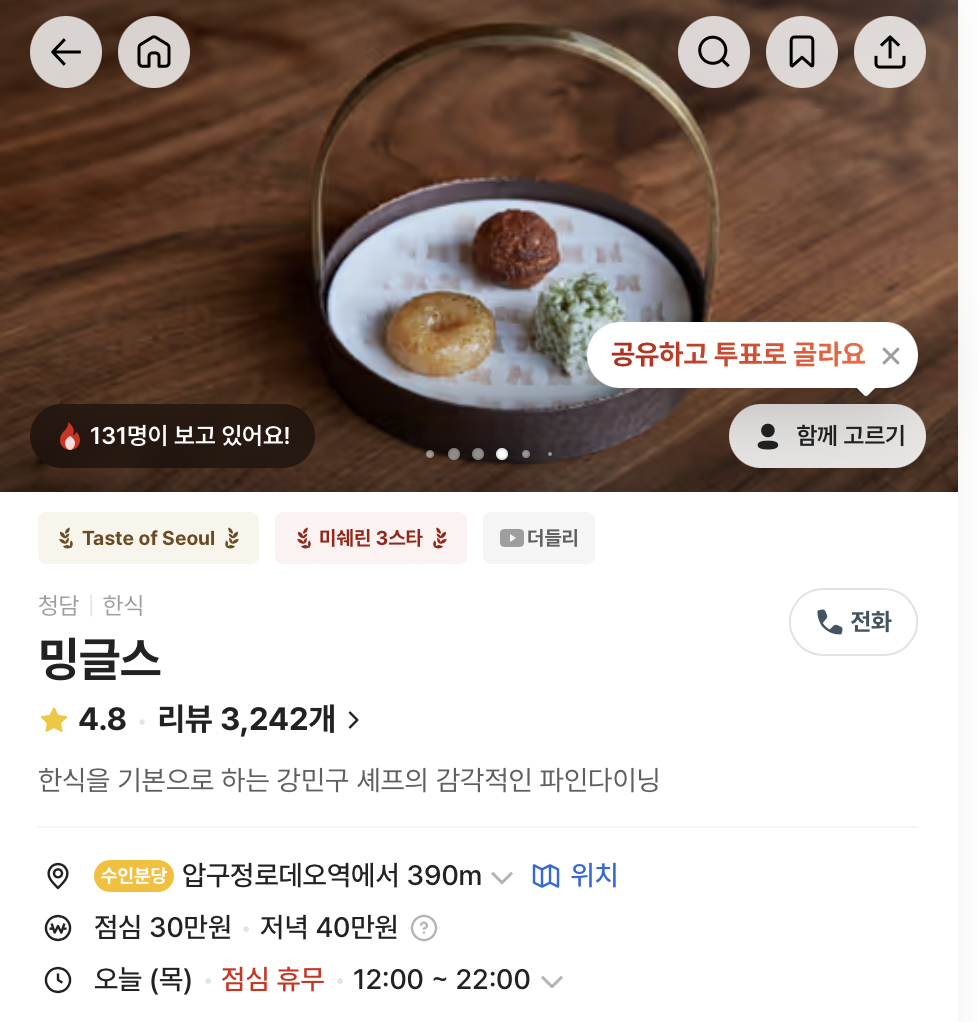
Task: Tap the 131명이 보고 있어요! badge
Action: (x=171, y=436)
